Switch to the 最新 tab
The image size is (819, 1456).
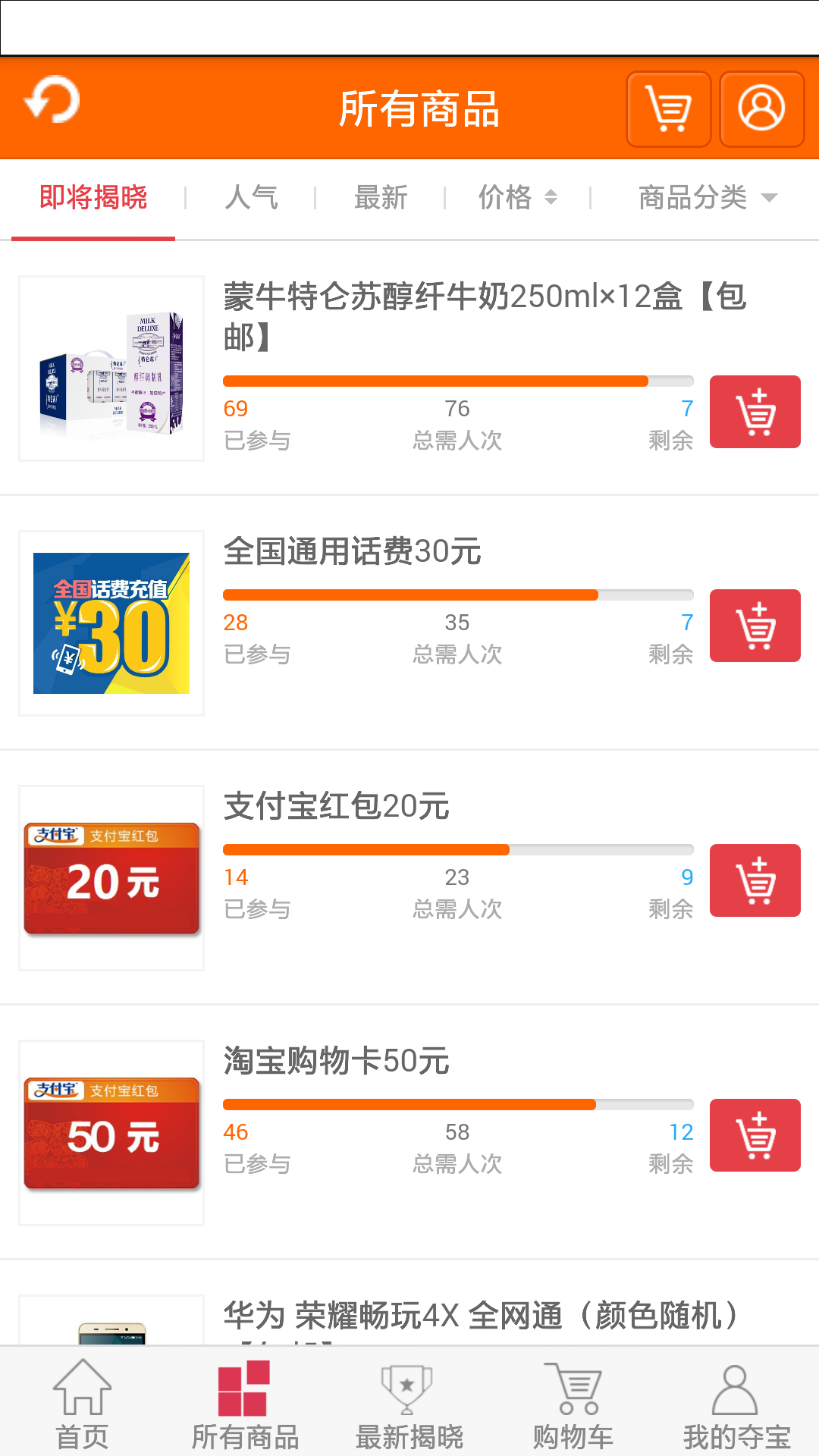pyautogui.click(x=381, y=198)
